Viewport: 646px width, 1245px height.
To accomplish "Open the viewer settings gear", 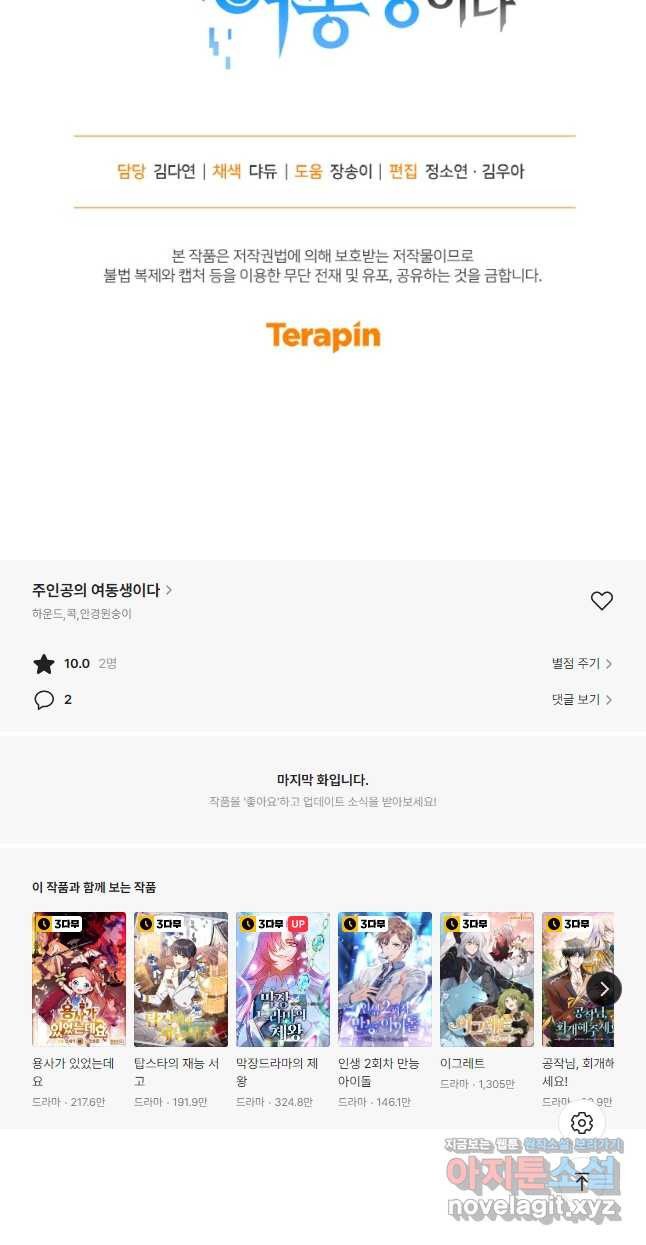I will coord(582,1123).
